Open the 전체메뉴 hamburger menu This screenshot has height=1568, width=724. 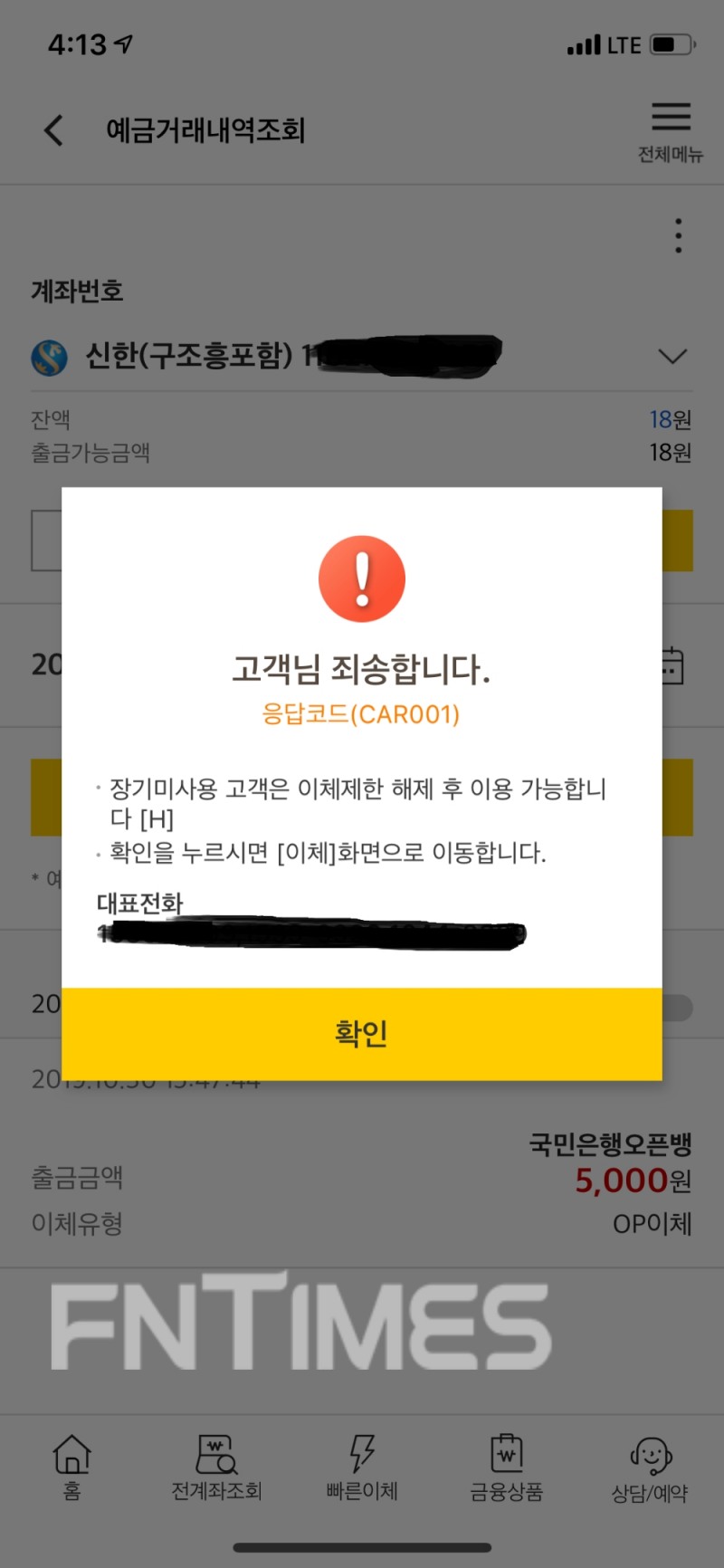tap(671, 131)
